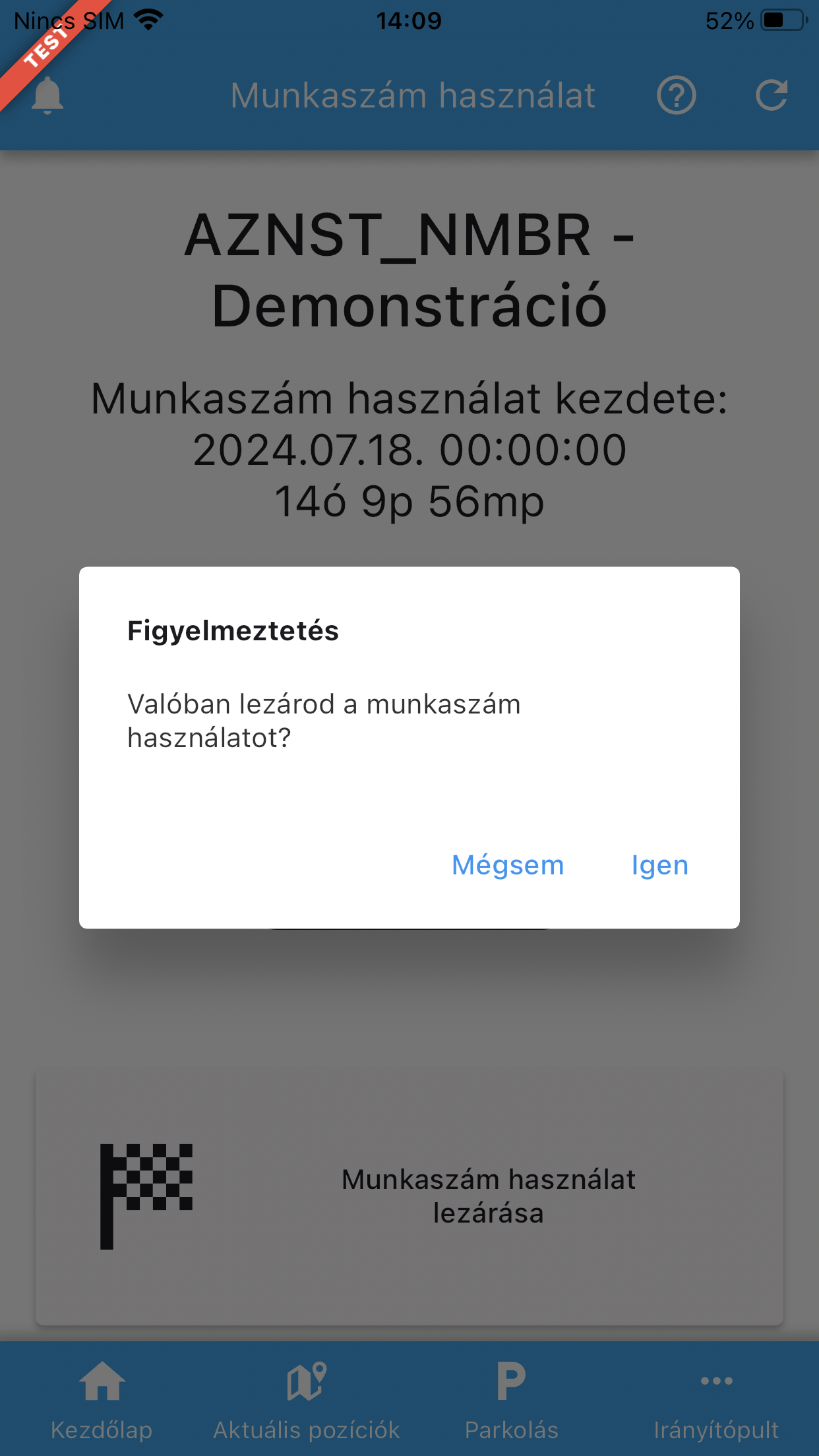This screenshot has width=819, height=1456.
Task: Refresh the Munkaszám használat page
Action: (772, 96)
